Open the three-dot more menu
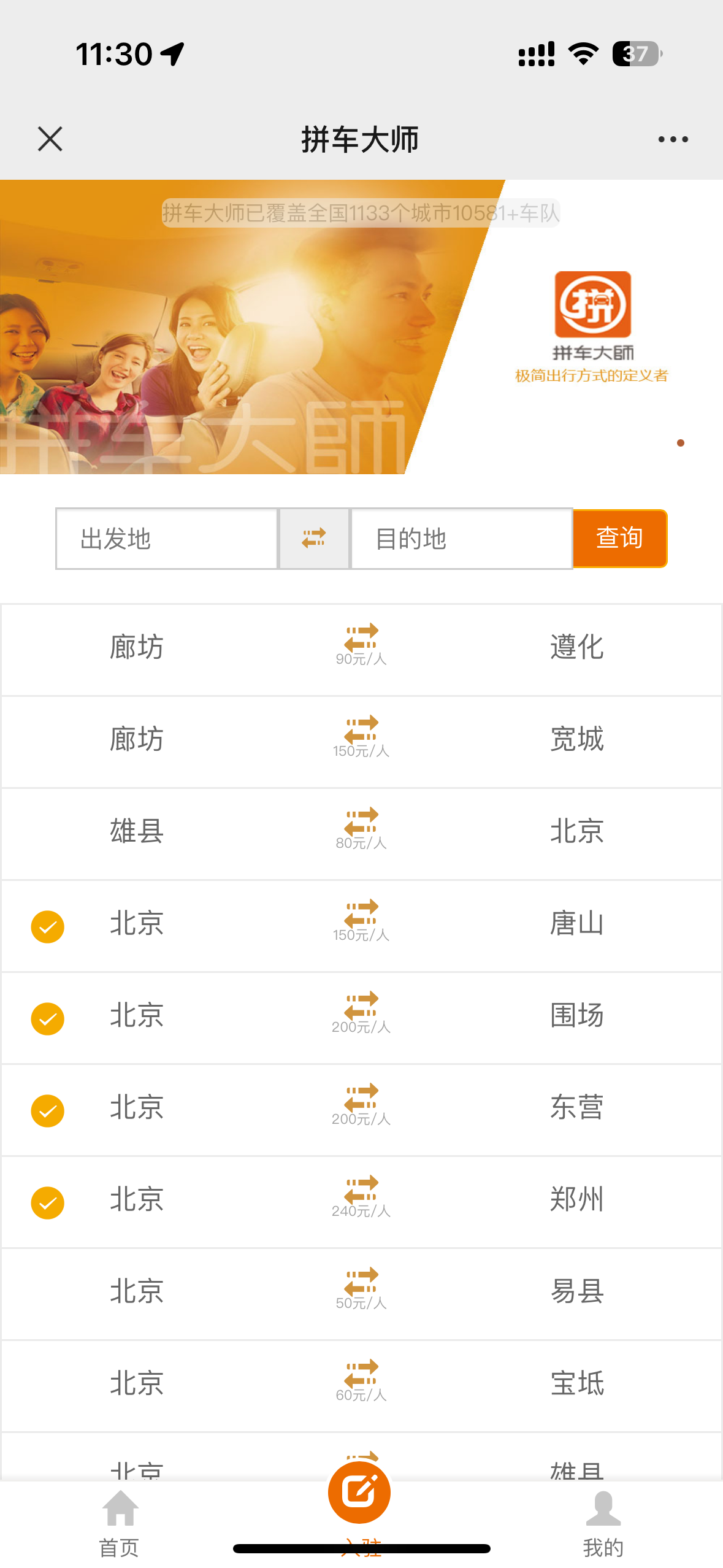Screen dimensions: 723x1568 pyautogui.click(x=673, y=140)
